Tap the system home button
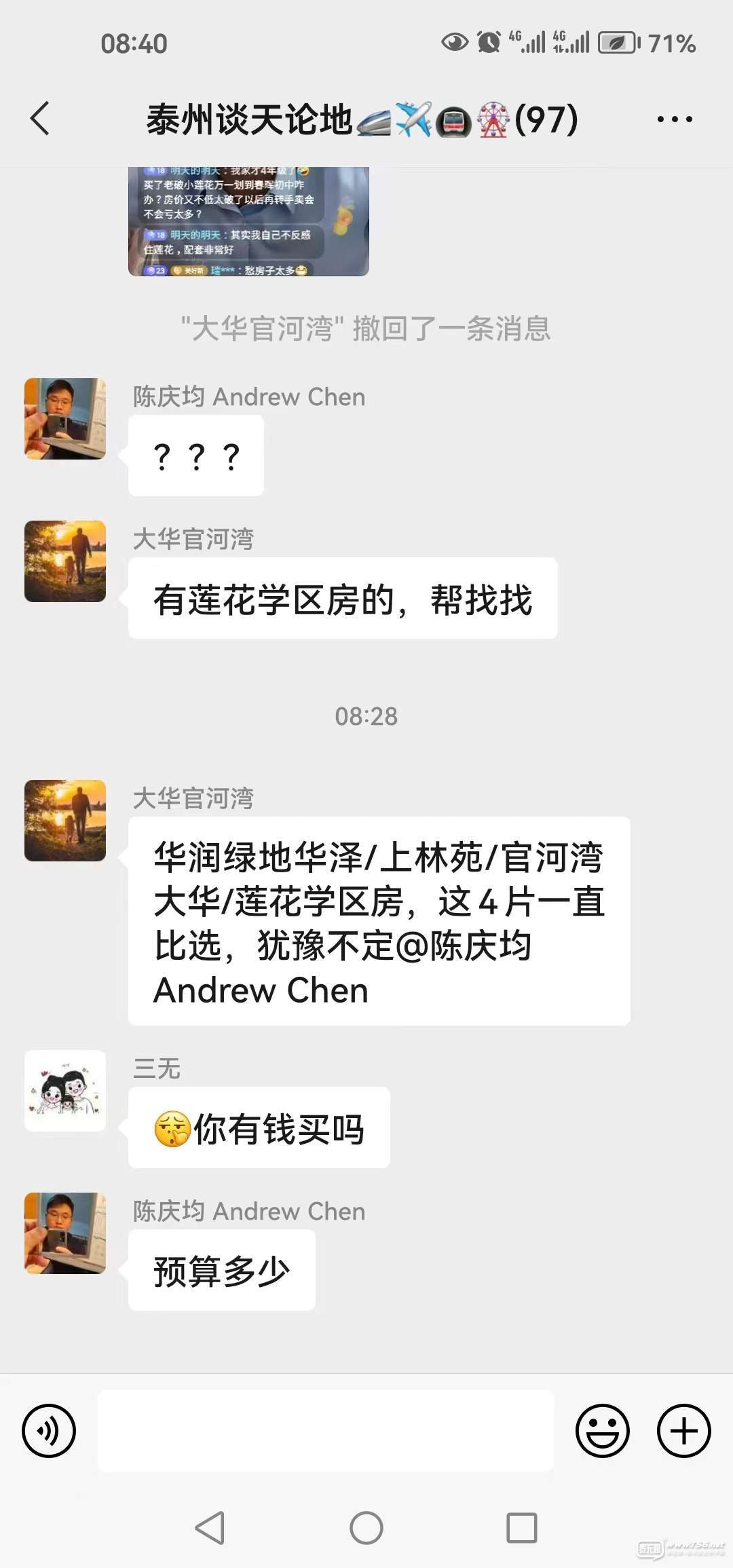Image resolution: width=733 pixels, height=1568 pixels. pyautogui.click(x=366, y=1528)
